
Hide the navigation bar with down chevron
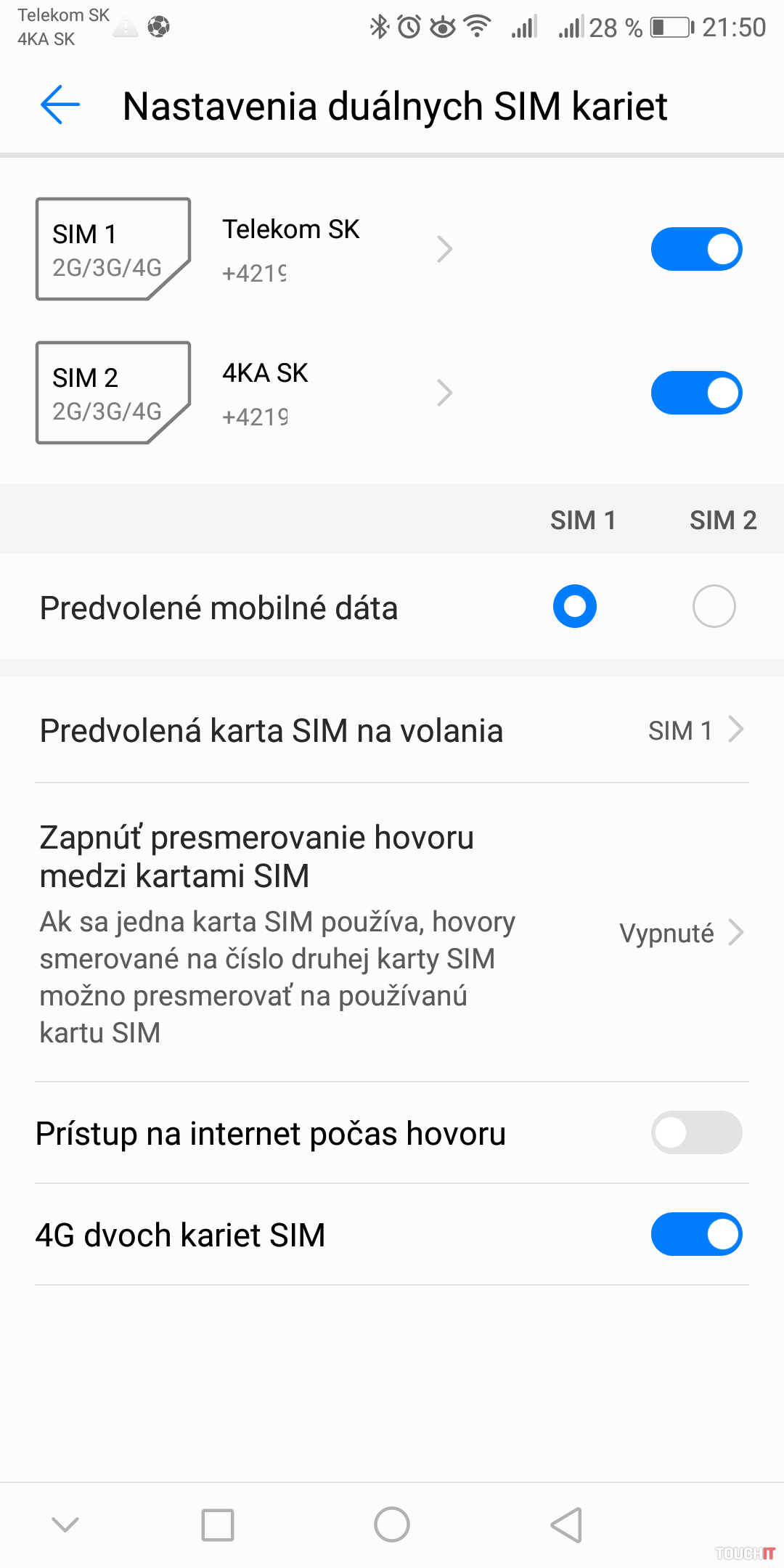[x=65, y=1524]
